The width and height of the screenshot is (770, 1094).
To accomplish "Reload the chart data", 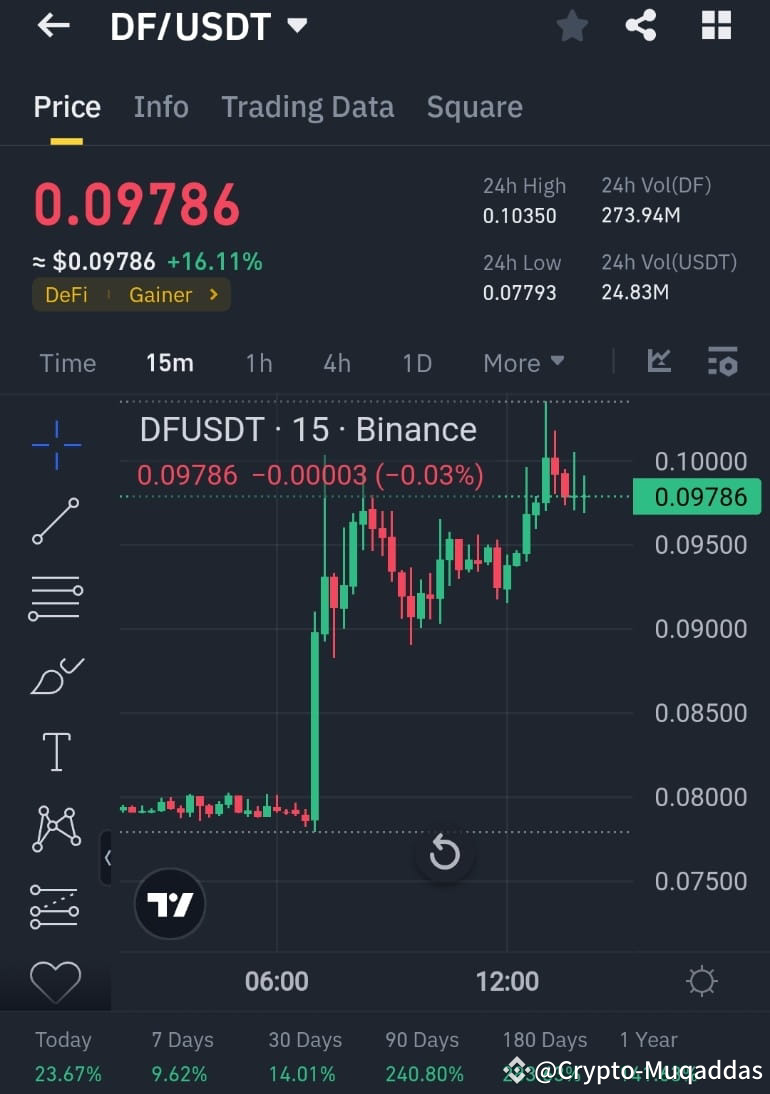I will point(444,853).
